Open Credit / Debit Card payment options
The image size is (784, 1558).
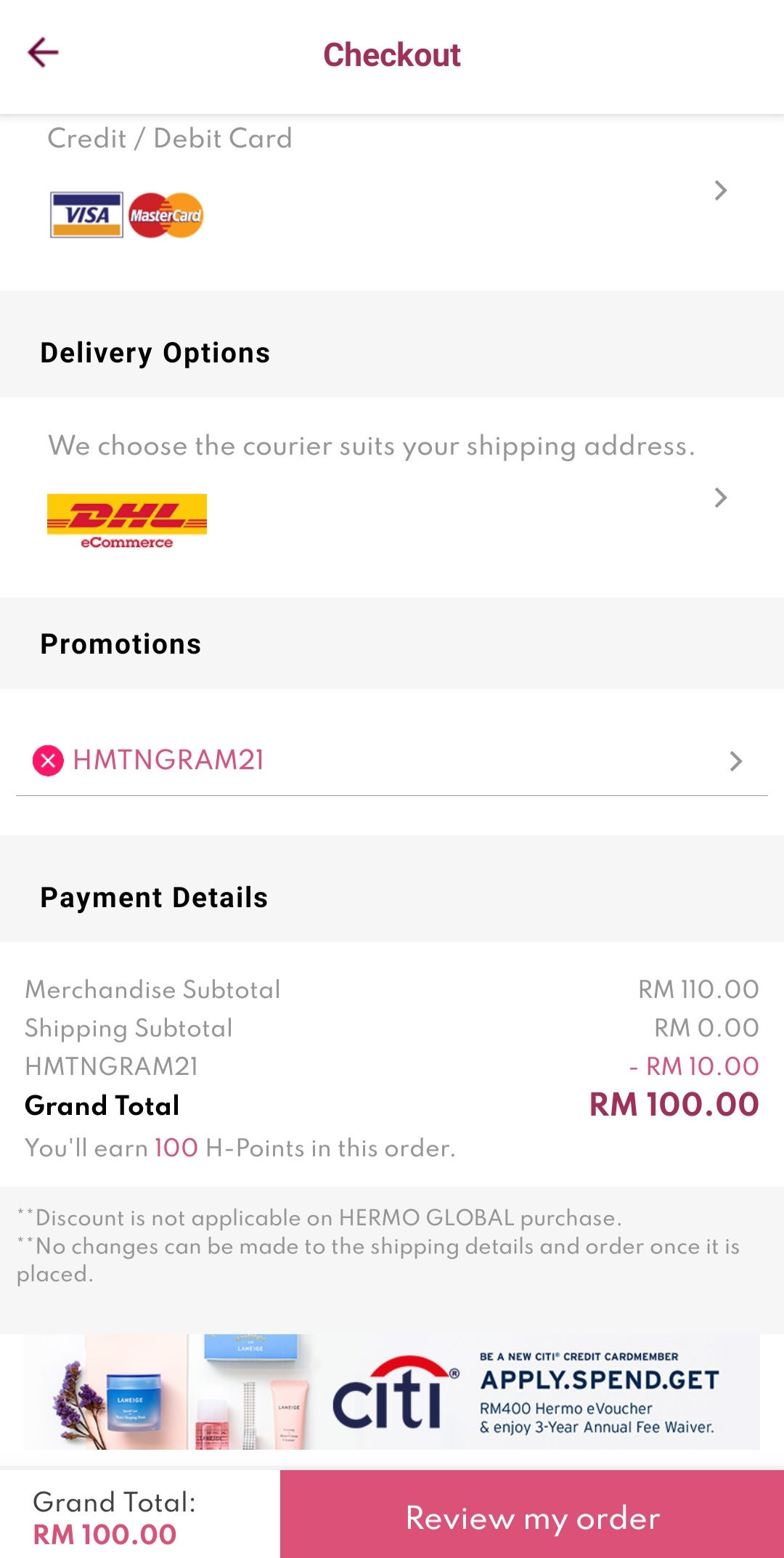coord(719,190)
